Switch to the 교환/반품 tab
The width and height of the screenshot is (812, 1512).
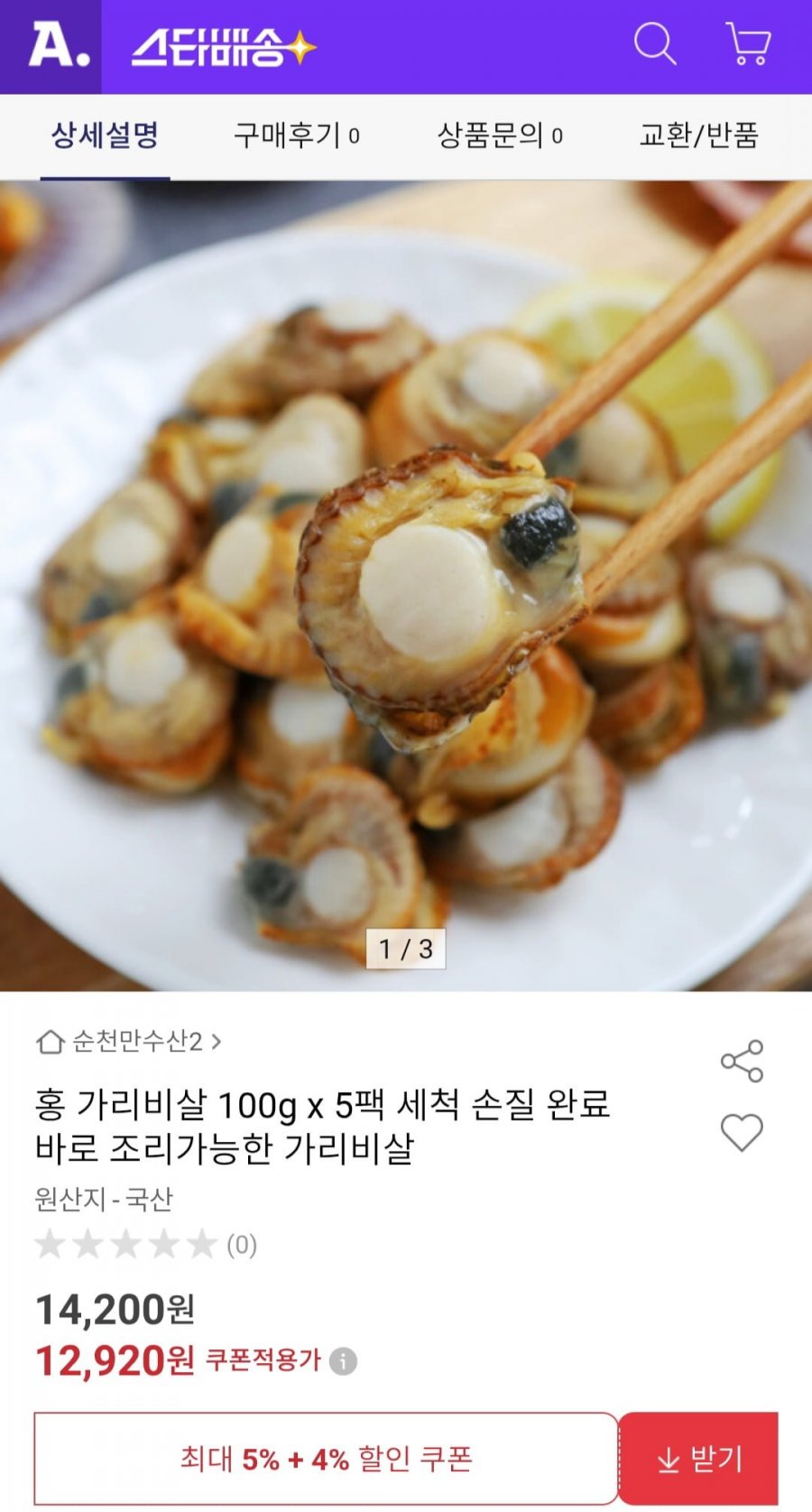pos(698,136)
